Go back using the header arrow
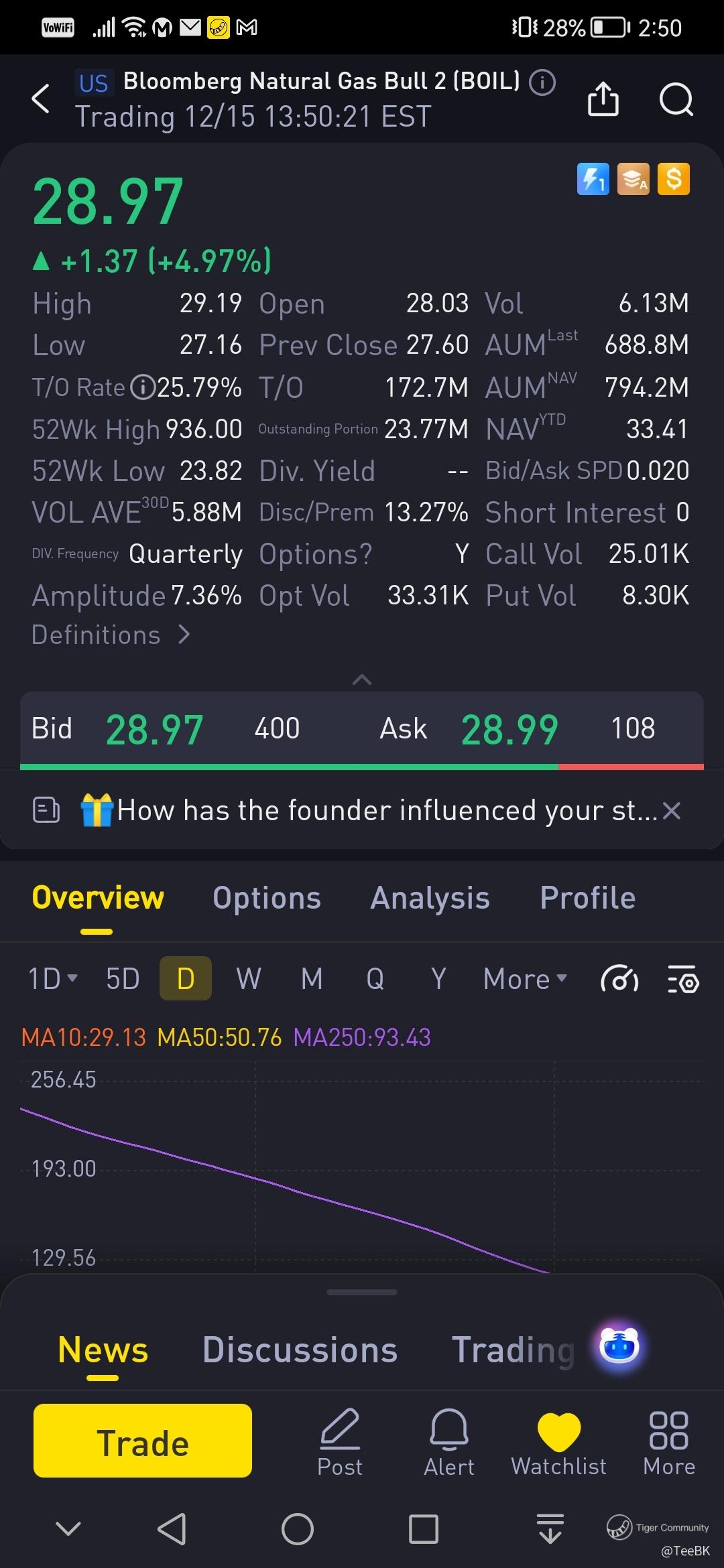The width and height of the screenshot is (724, 1568). pyautogui.click(x=41, y=99)
